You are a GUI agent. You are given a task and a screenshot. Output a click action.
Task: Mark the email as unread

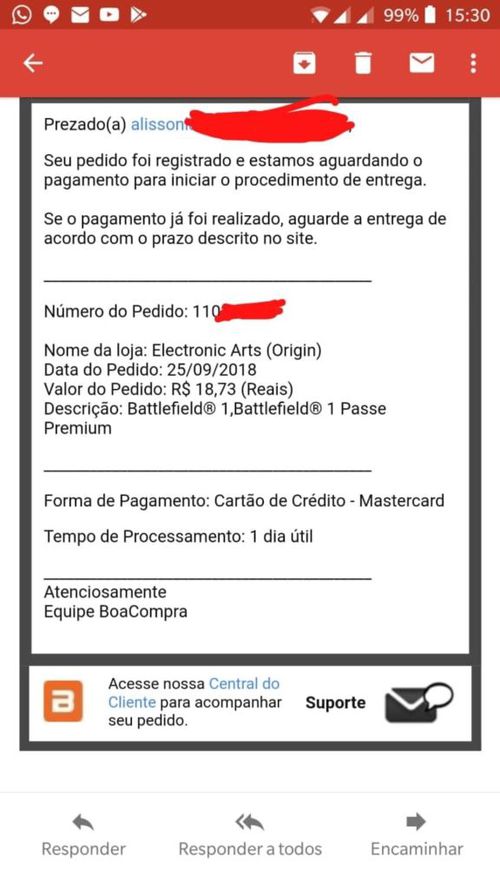[x=422, y=64]
